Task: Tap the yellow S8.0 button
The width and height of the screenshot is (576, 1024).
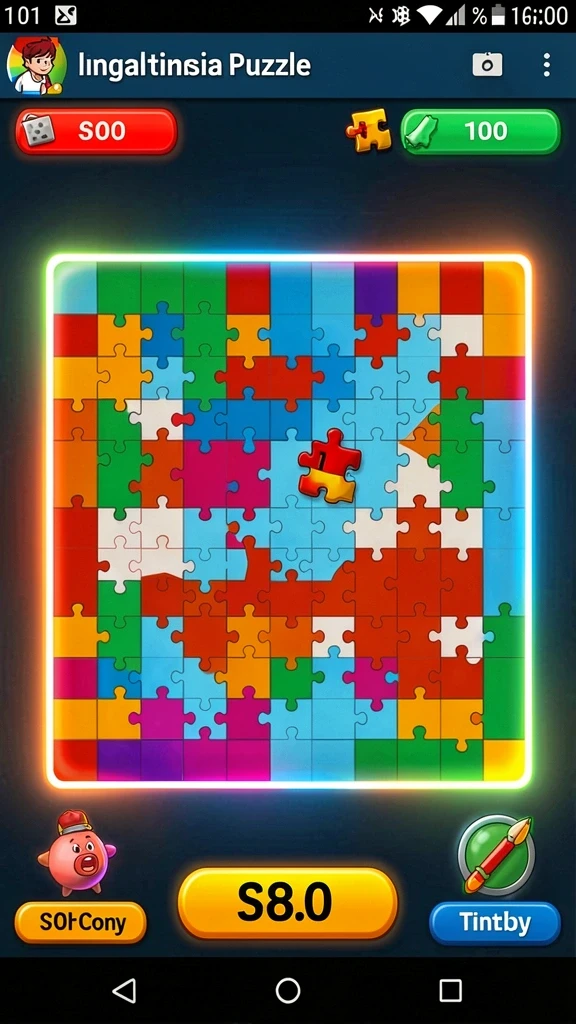Action: [x=288, y=903]
